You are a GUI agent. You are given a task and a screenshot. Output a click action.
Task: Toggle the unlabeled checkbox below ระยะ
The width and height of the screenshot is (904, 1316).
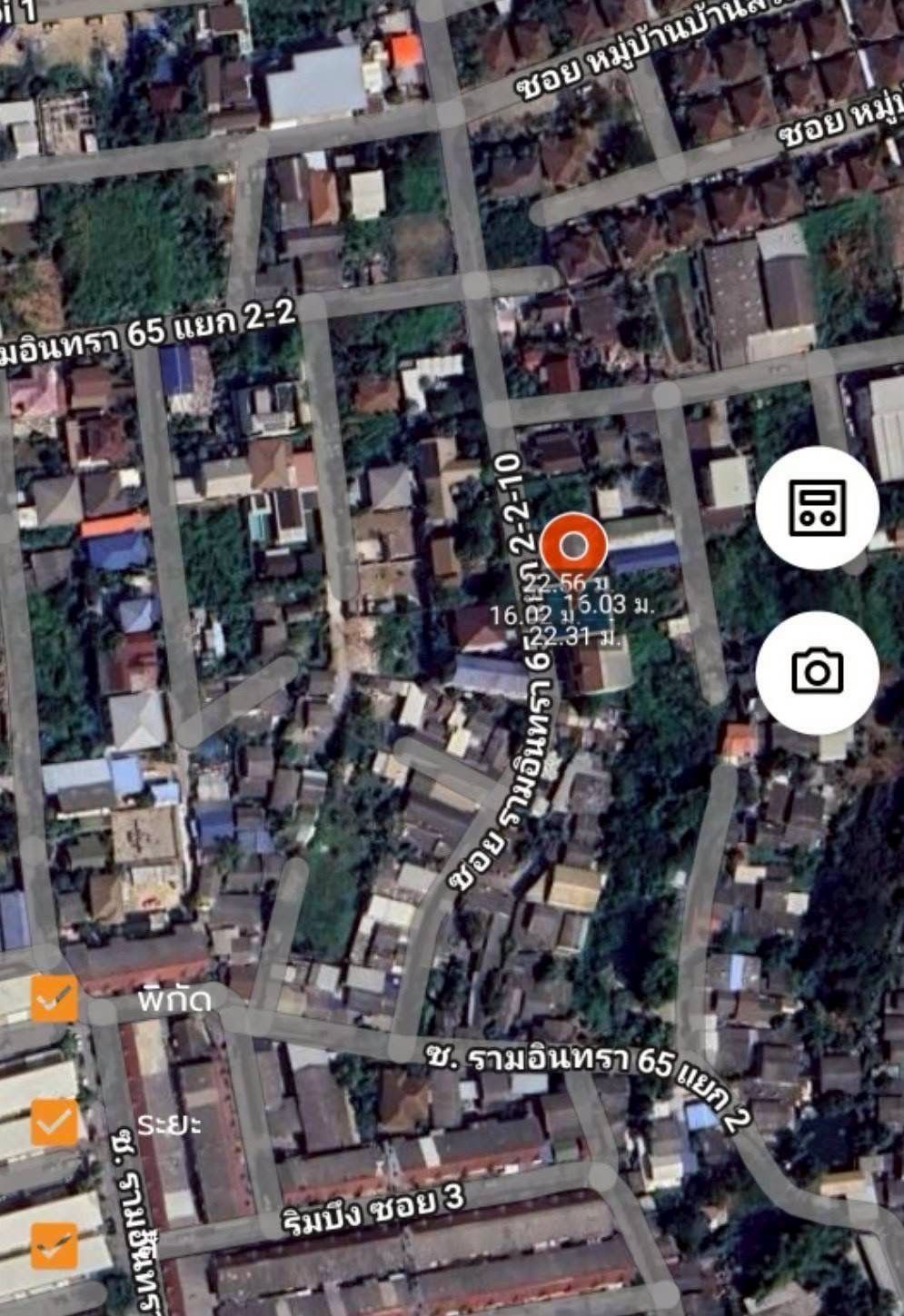click(55, 1245)
